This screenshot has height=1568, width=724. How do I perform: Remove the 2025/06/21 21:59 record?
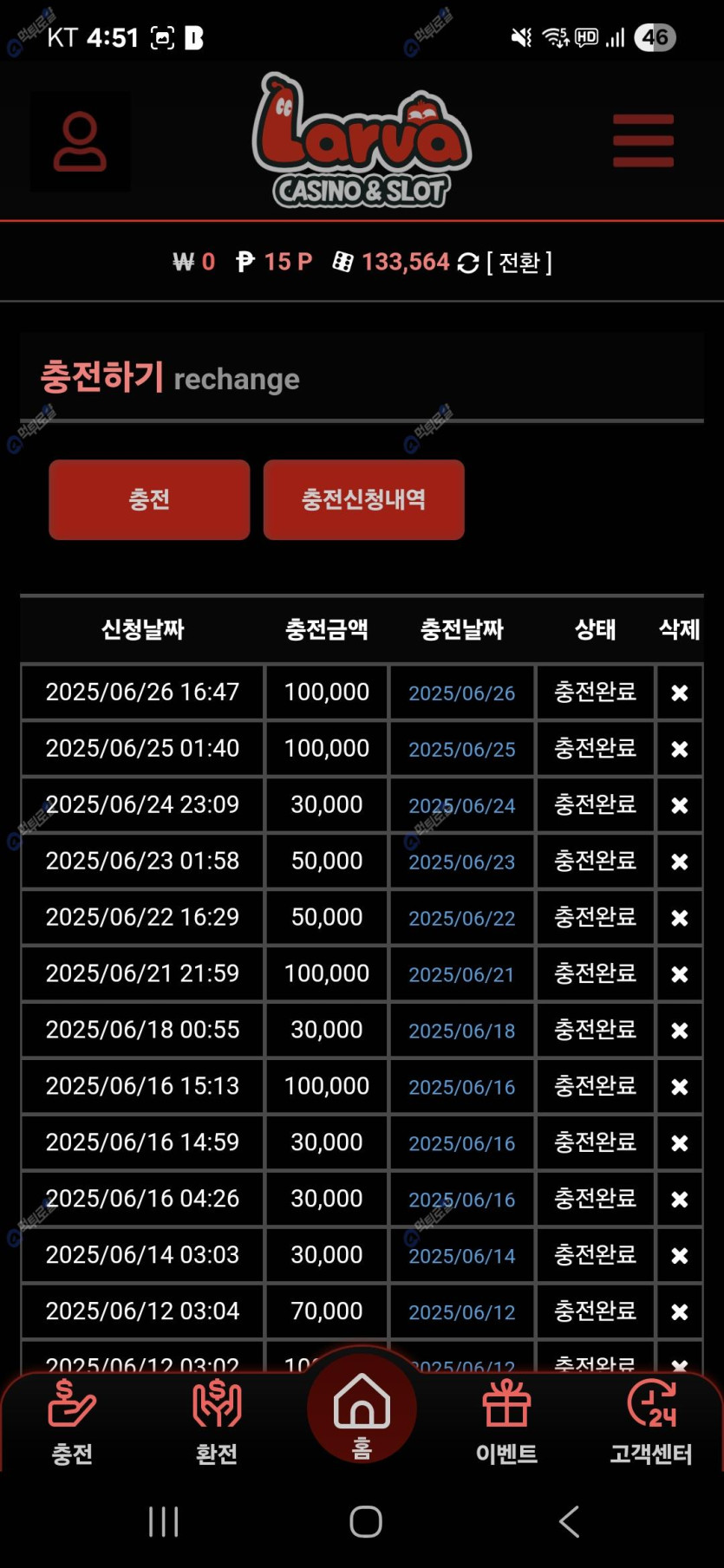(x=680, y=974)
